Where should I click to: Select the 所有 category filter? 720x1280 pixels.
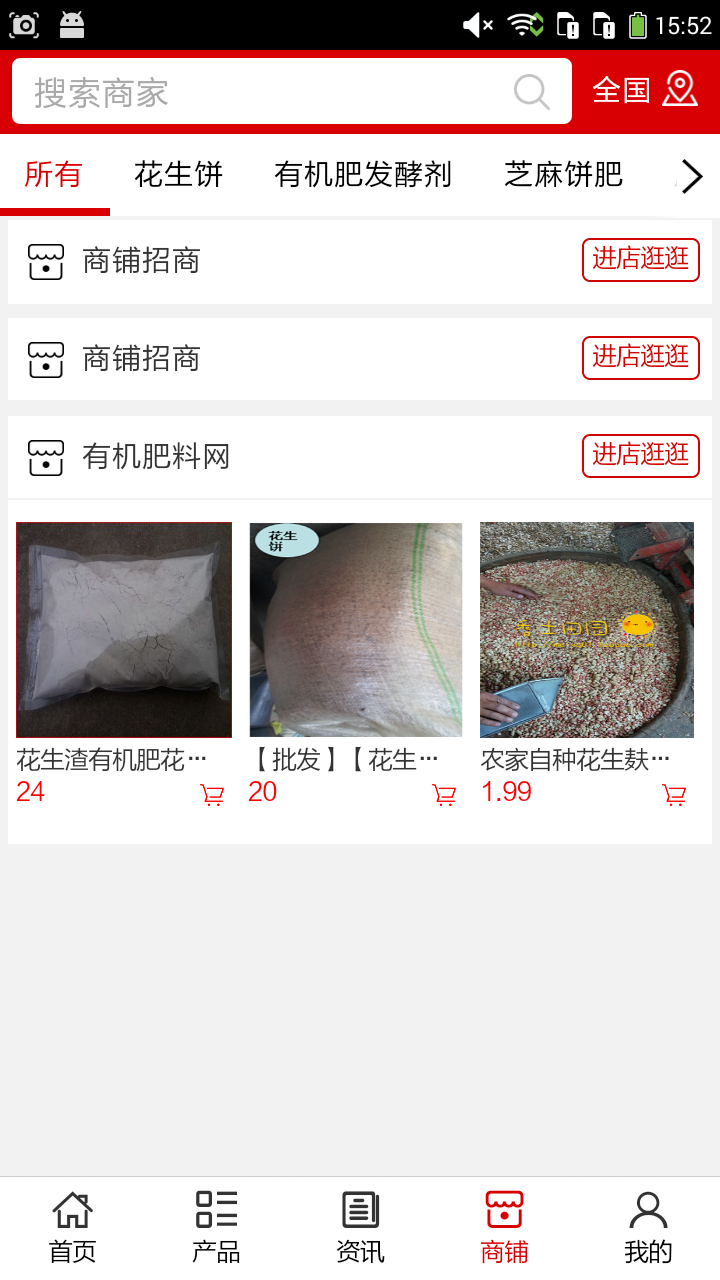click(x=54, y=174)
